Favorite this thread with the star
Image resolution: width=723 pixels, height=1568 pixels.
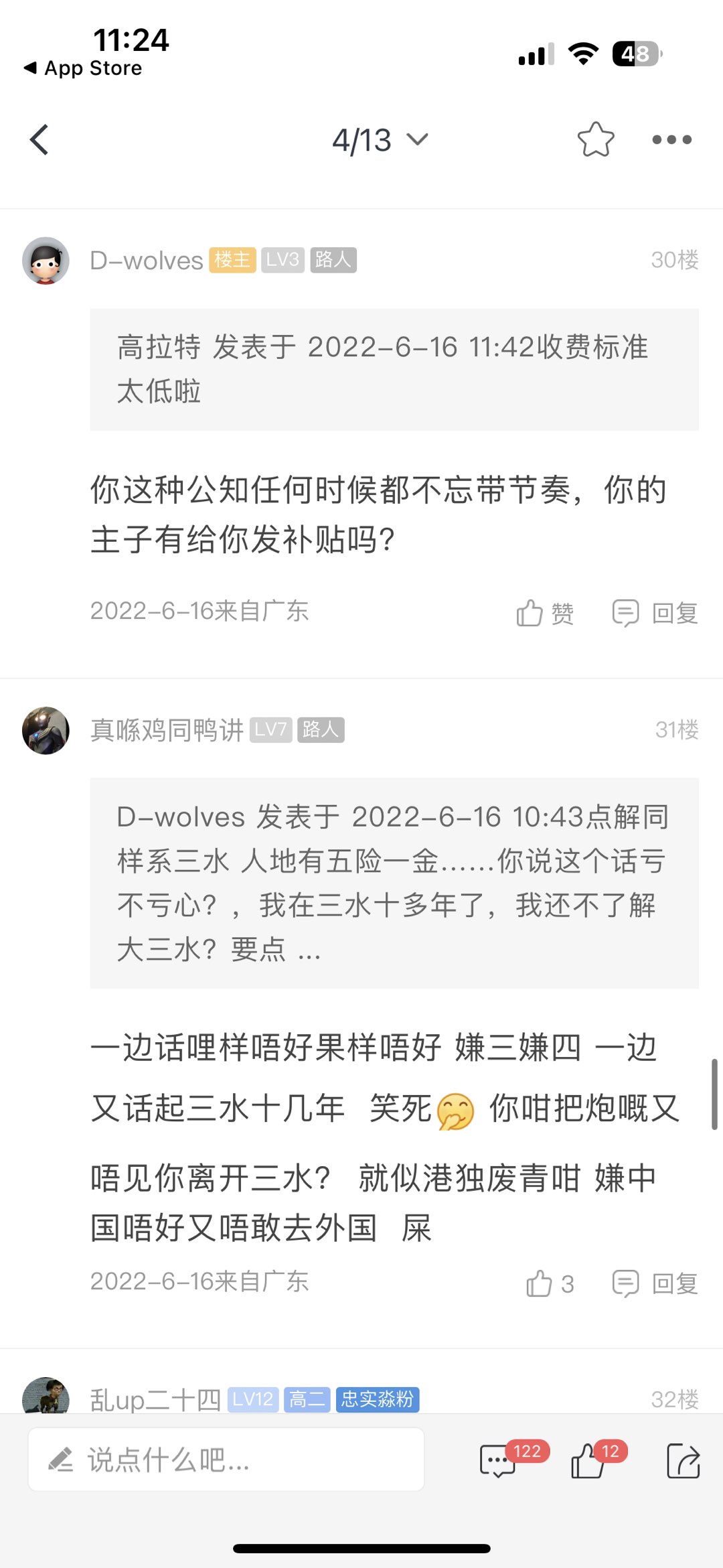coord(595,140)
